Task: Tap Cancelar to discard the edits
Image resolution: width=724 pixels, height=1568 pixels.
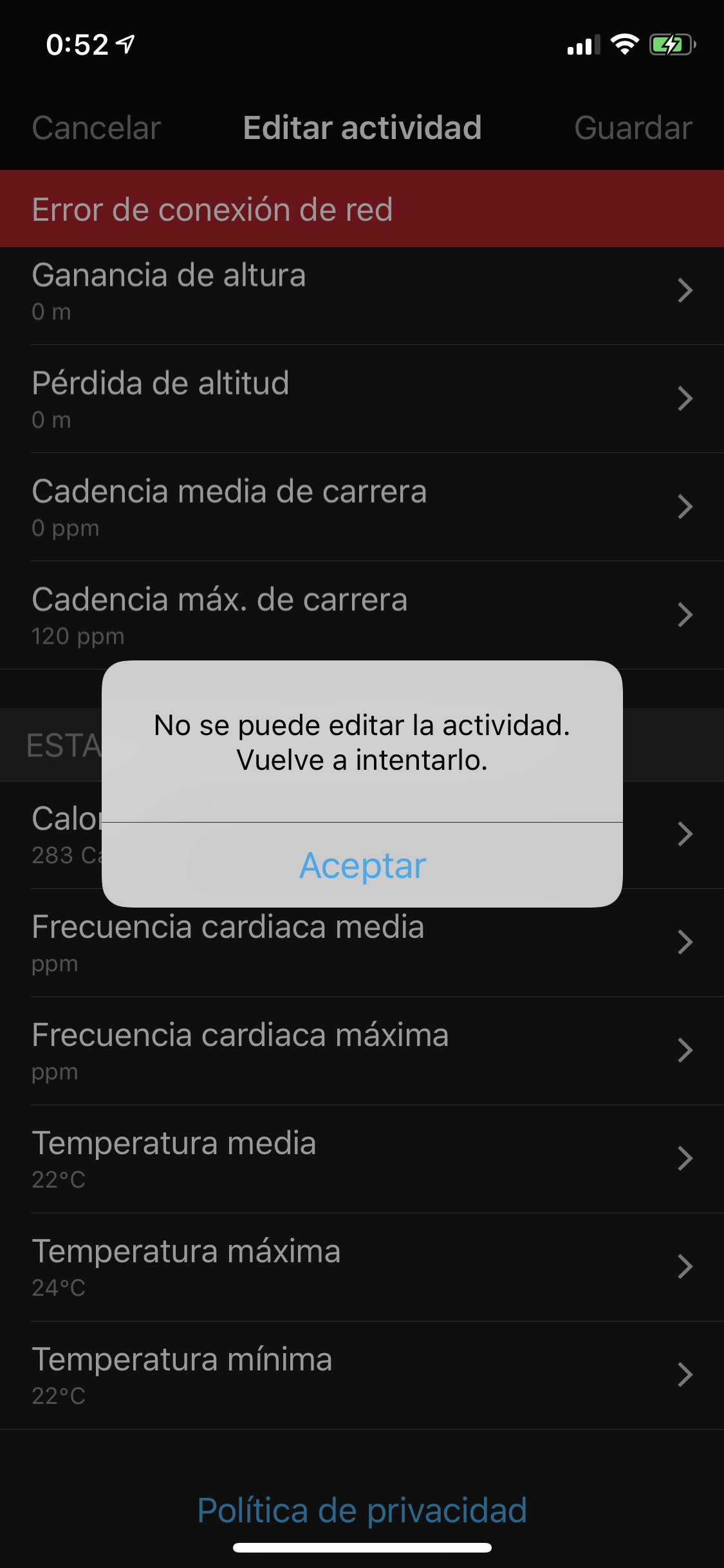Action: (x=97, y=128)
